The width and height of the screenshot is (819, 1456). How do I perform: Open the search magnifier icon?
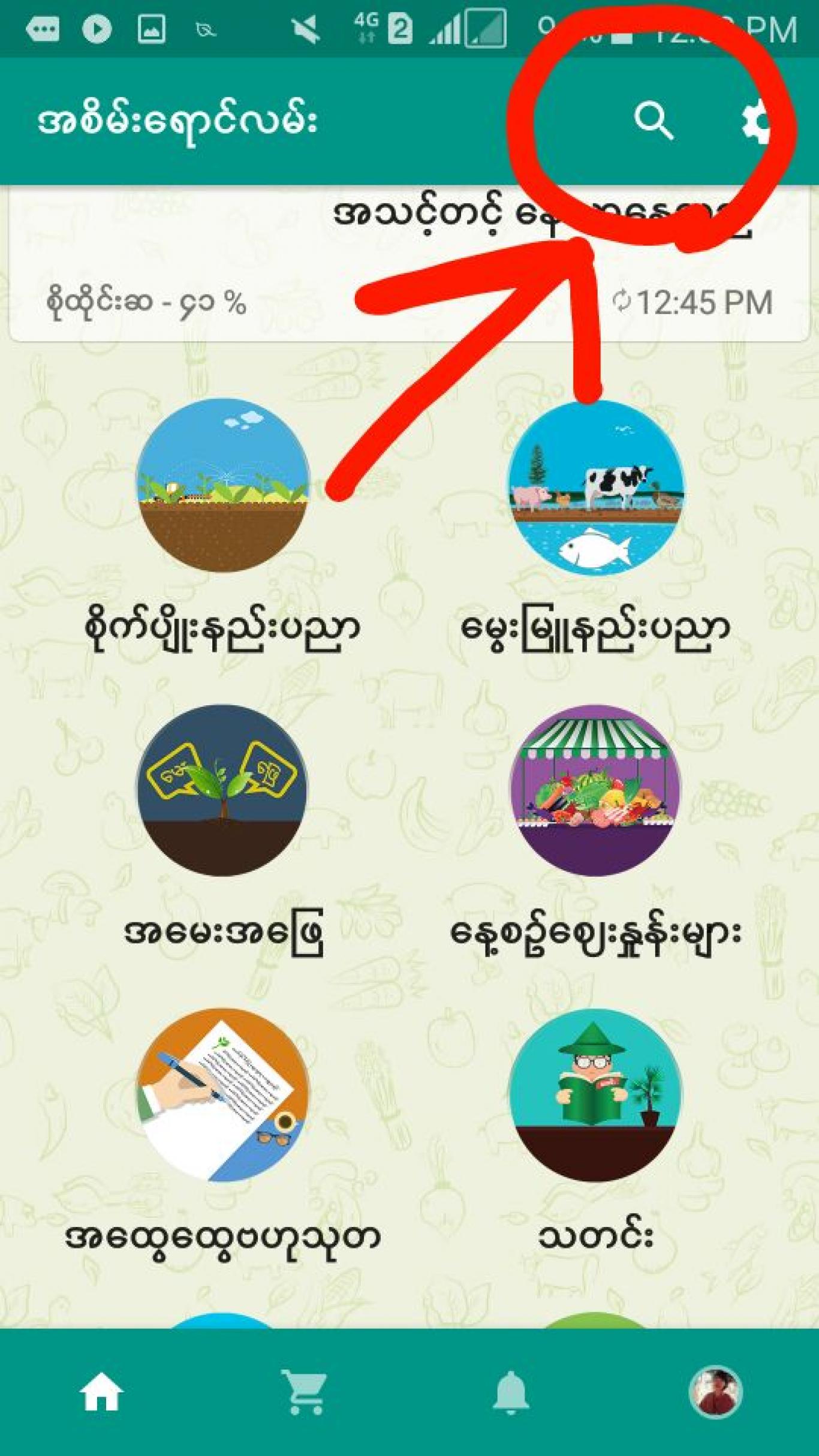654,121
